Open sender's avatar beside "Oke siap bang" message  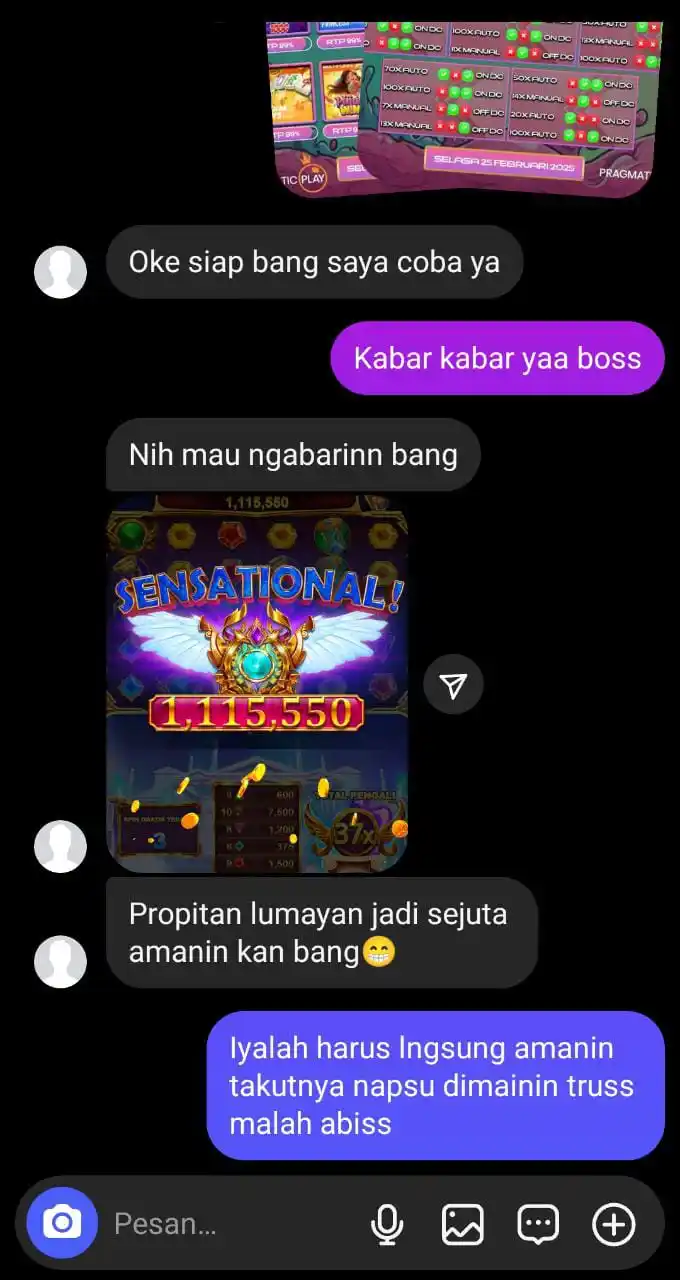coord(61,272)
